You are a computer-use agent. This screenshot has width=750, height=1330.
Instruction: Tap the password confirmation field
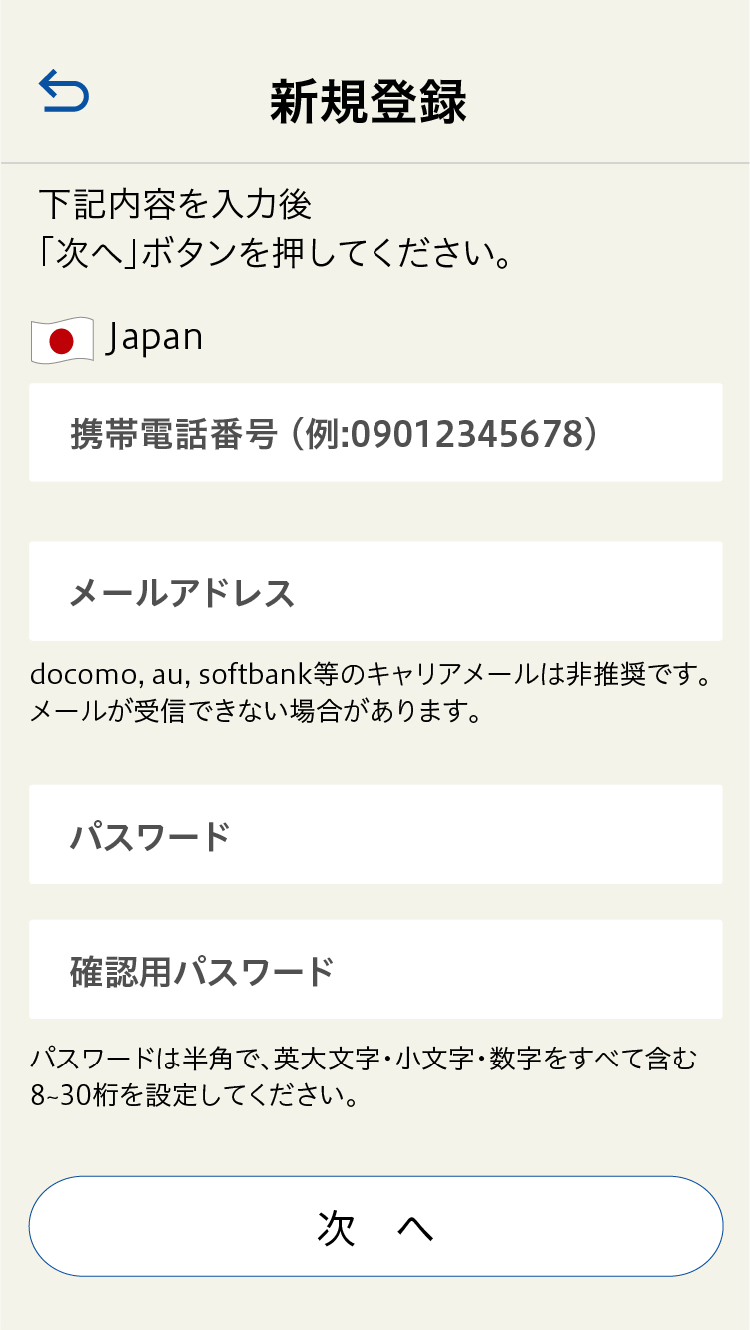tap(375, 967)
